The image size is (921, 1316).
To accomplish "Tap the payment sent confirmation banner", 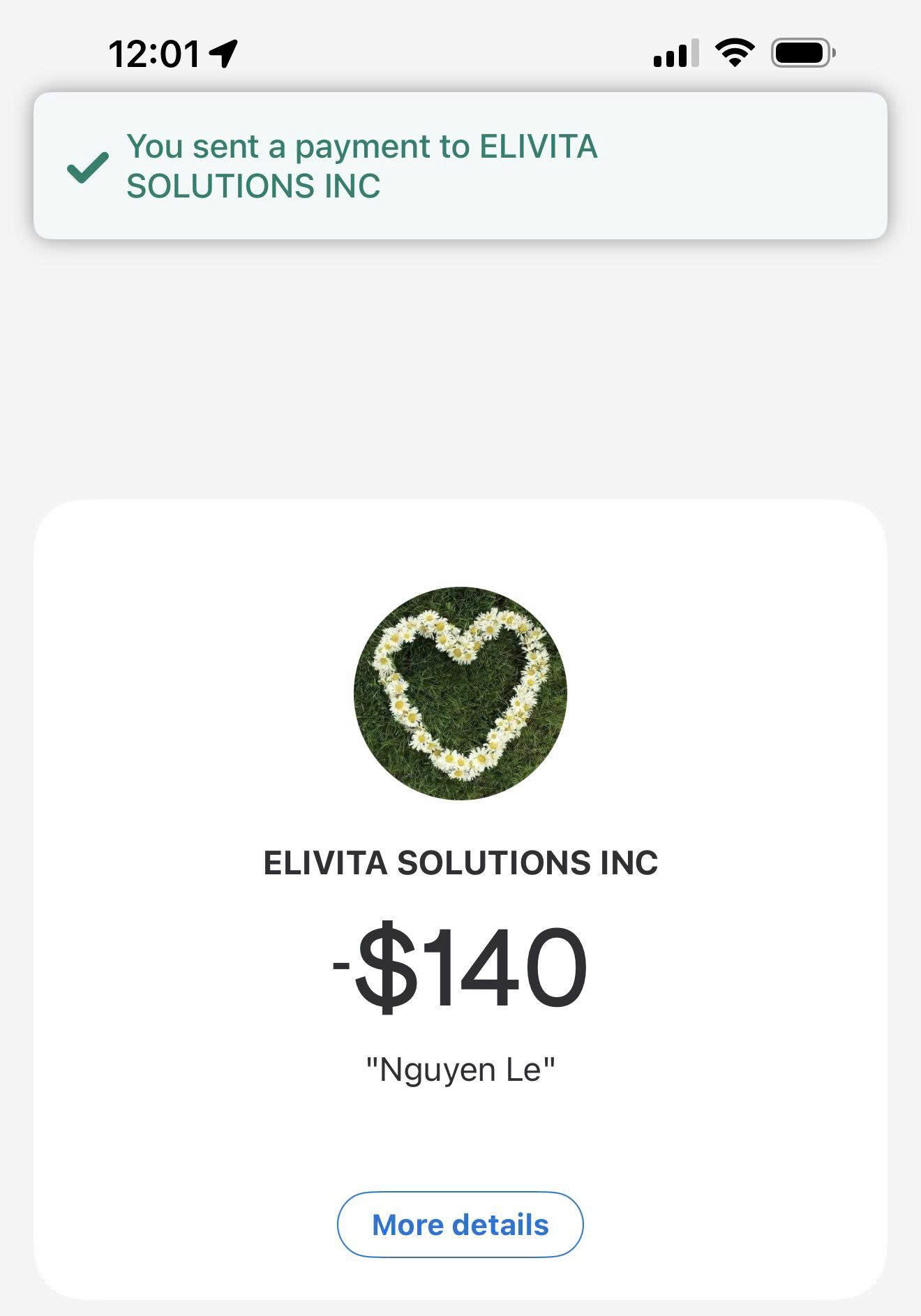I will [460, 166].
